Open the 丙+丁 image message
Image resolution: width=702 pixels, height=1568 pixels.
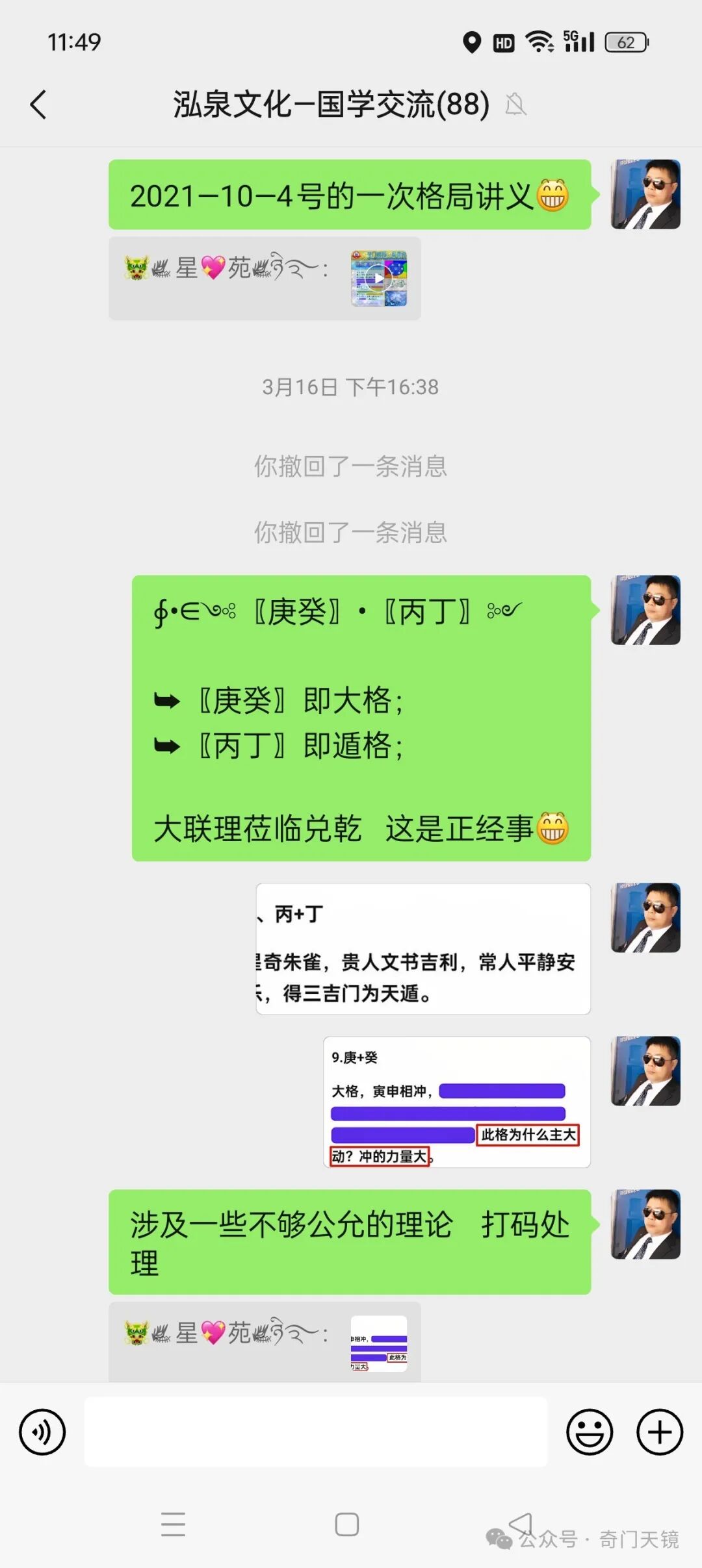[x=423, y=949]
